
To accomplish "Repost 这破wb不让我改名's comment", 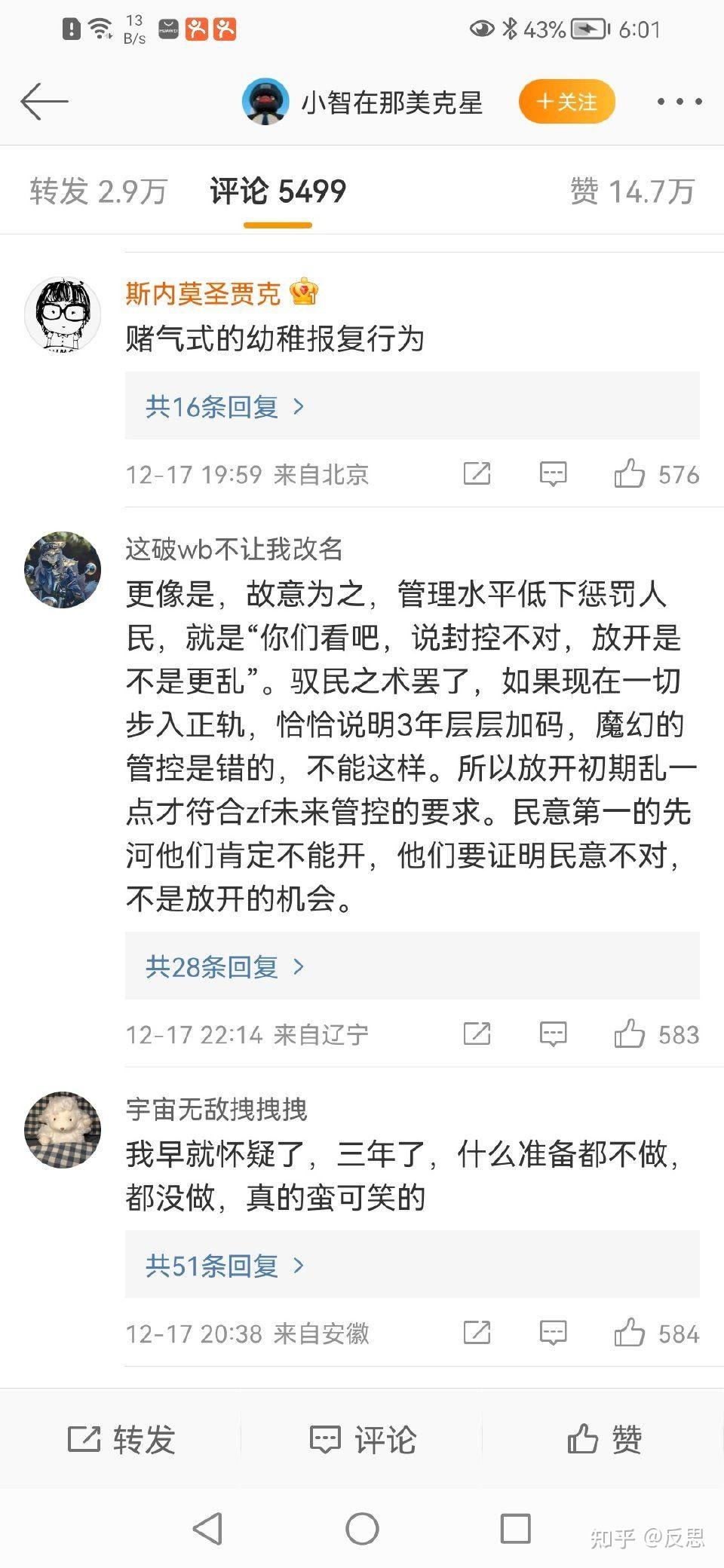I will click(x=477, y=1034).
